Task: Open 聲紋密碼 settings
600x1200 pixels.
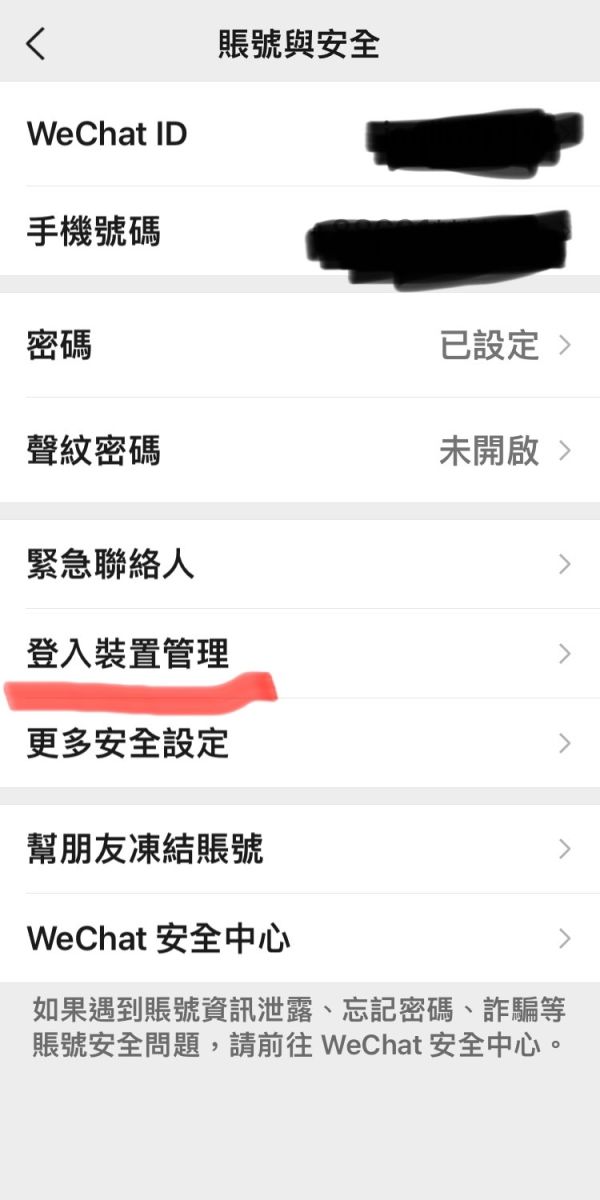Action: click(300, 451)
